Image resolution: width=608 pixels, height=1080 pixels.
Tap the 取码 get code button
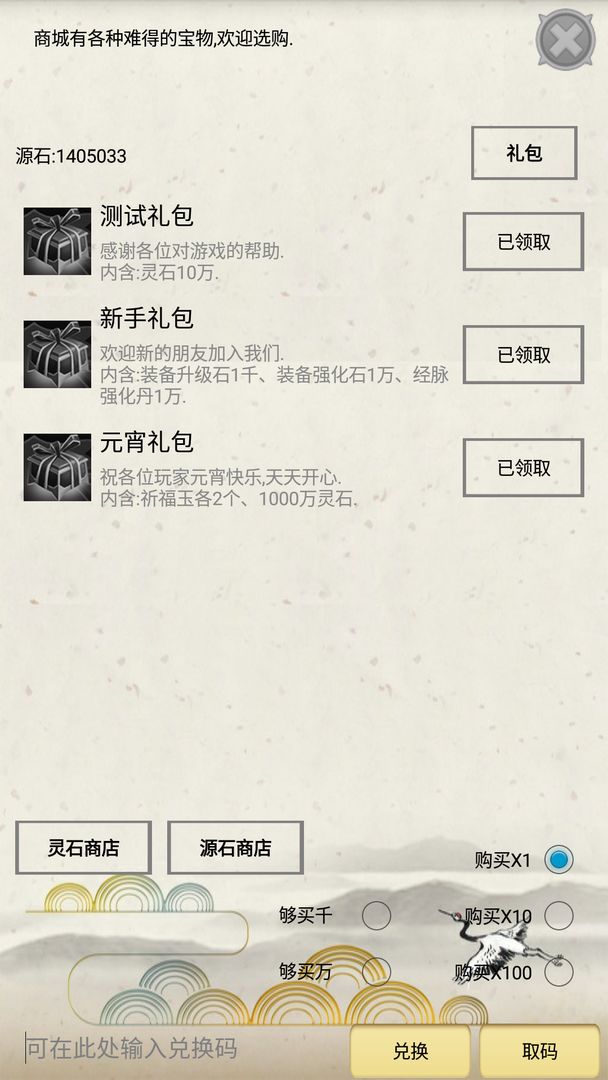pyautogui.click(x=539, y=1051)
